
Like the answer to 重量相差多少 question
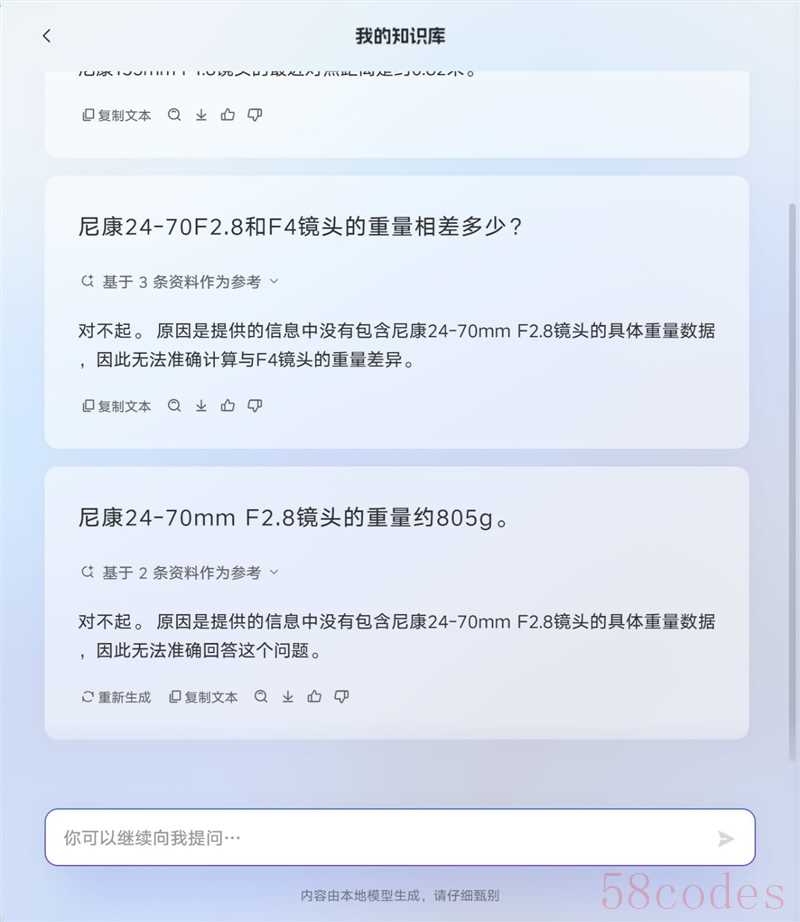[228, 406]
